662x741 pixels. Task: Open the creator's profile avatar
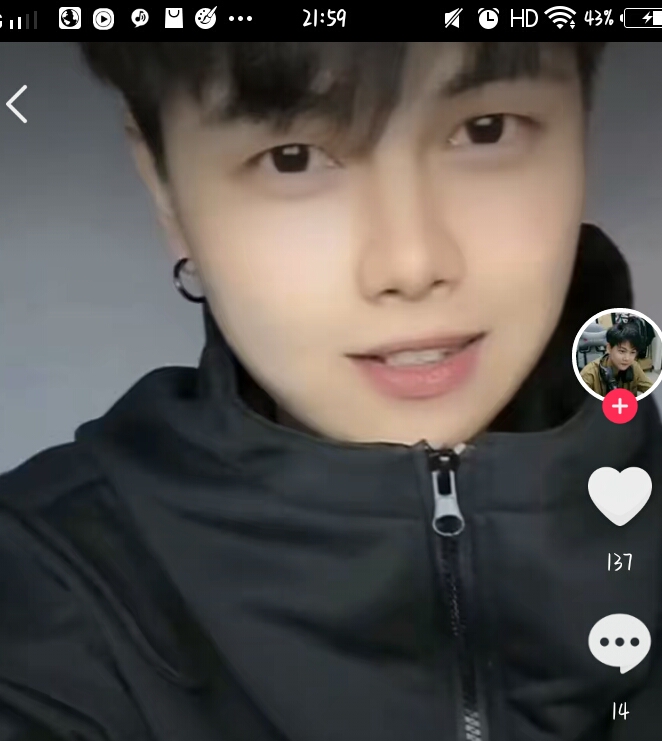(x=618, y=354)
